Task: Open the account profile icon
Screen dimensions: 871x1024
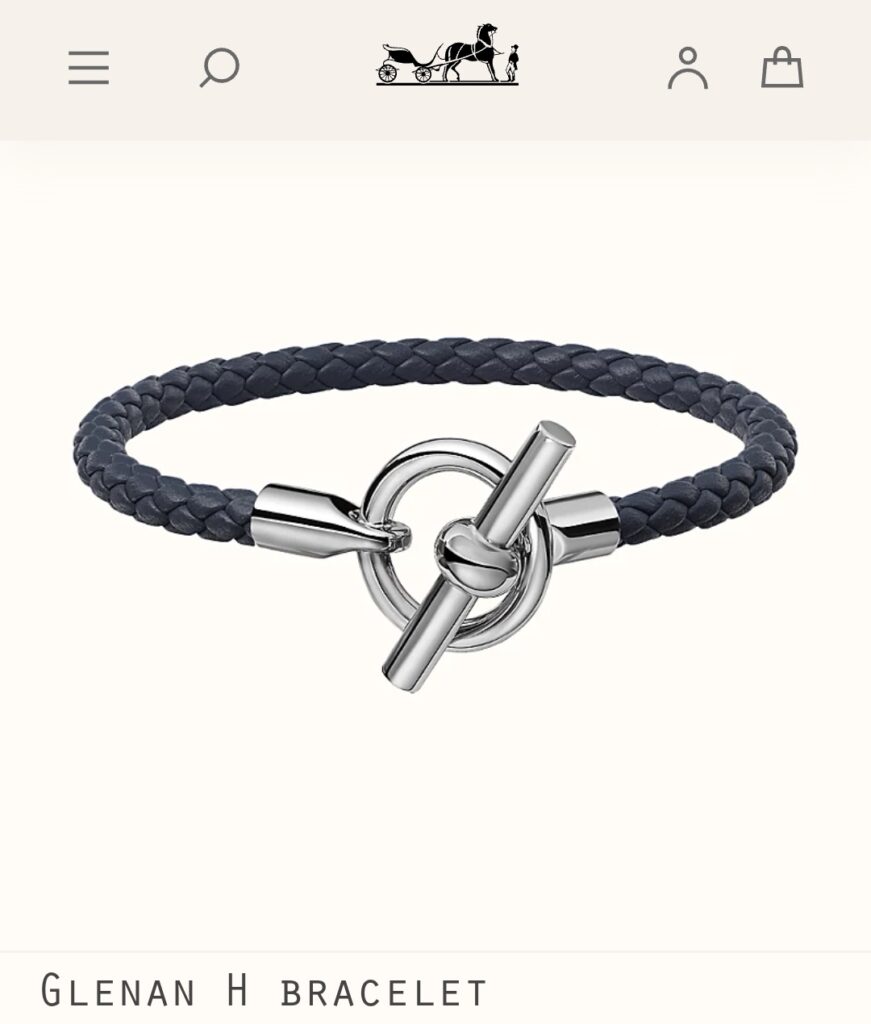Action: [687, 68]
